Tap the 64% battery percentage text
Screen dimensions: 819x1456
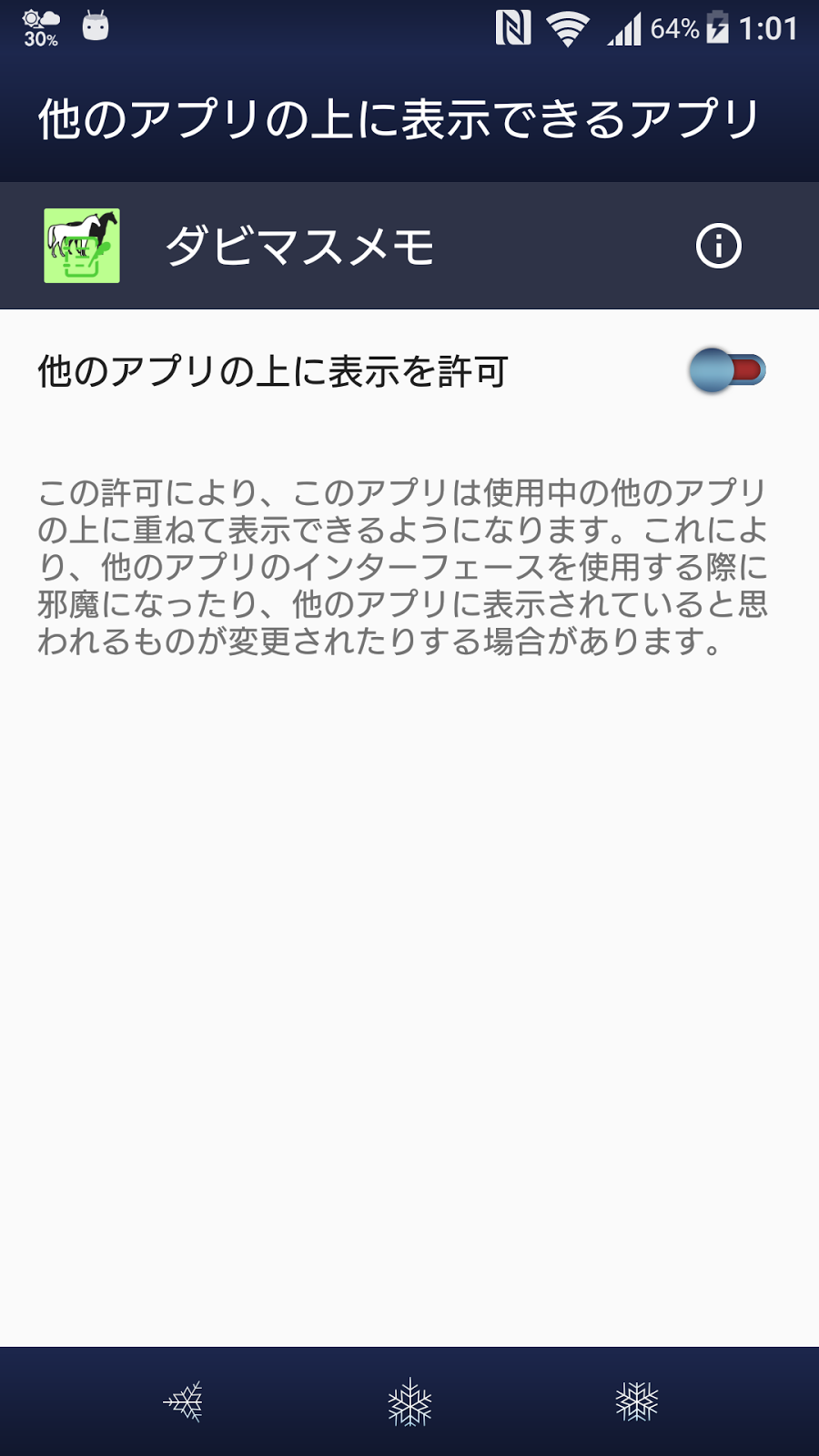tap(672, 28)
